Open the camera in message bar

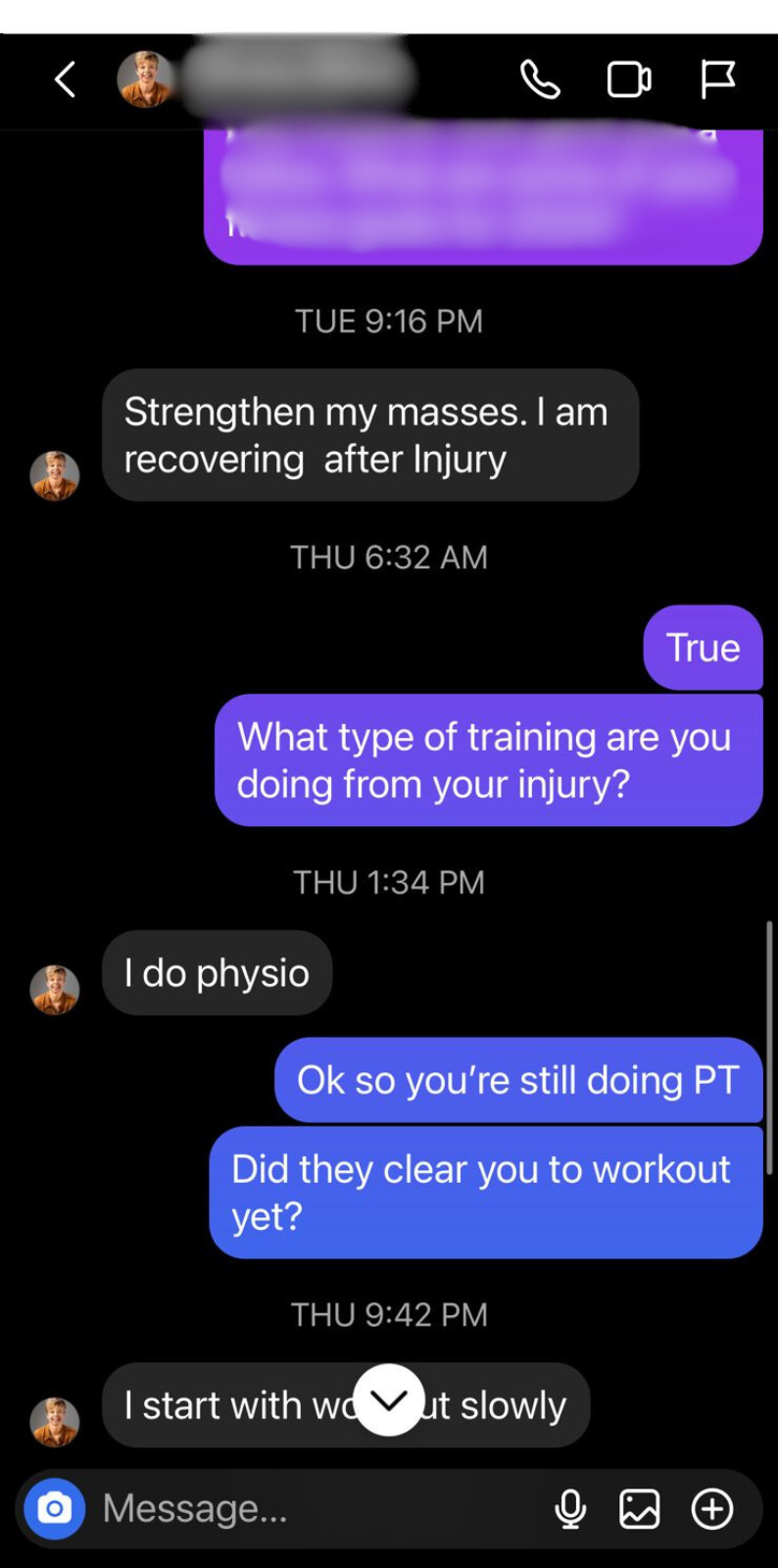point(55,1508)
